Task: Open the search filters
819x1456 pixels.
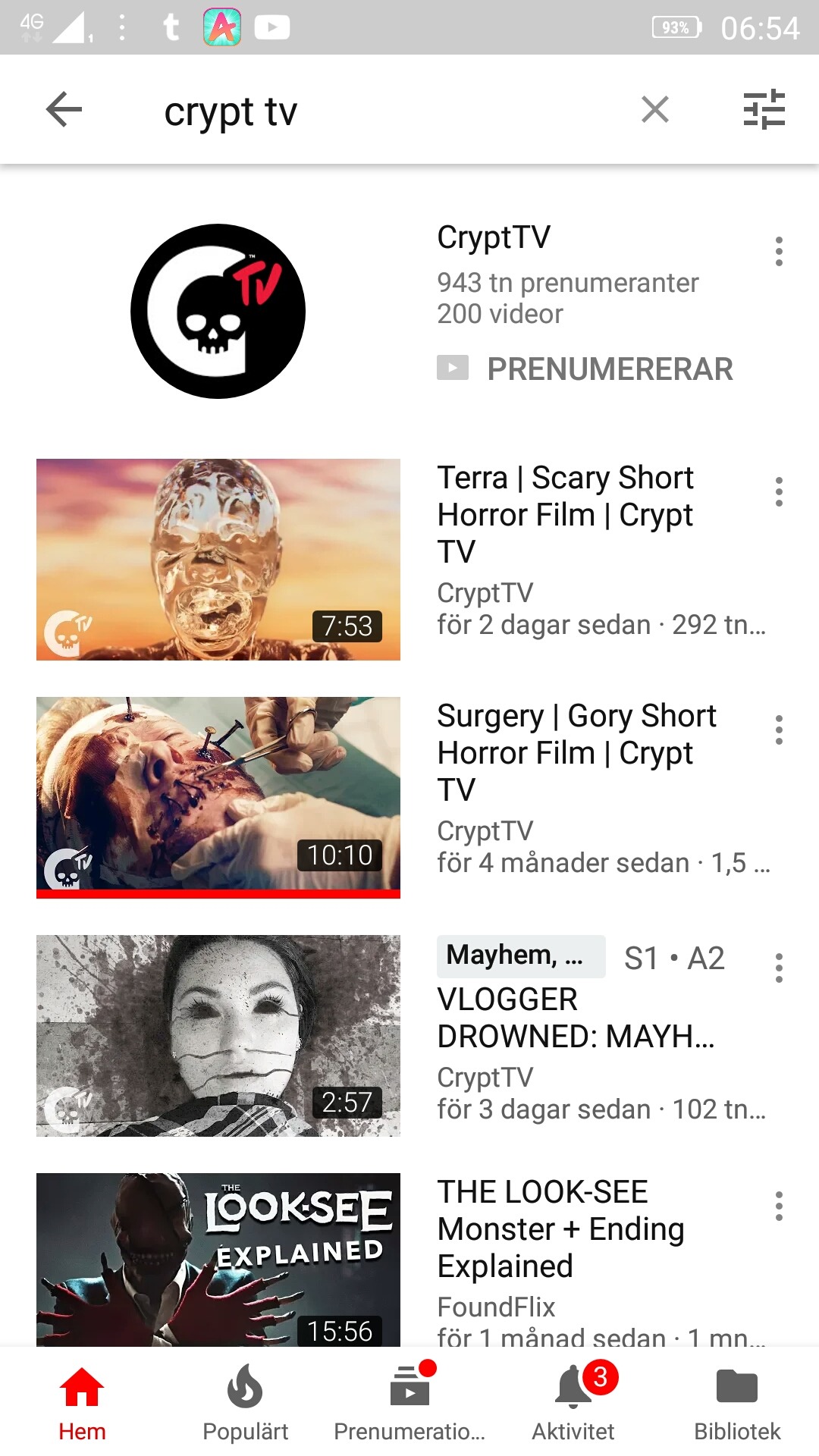Action: point(764,110)
